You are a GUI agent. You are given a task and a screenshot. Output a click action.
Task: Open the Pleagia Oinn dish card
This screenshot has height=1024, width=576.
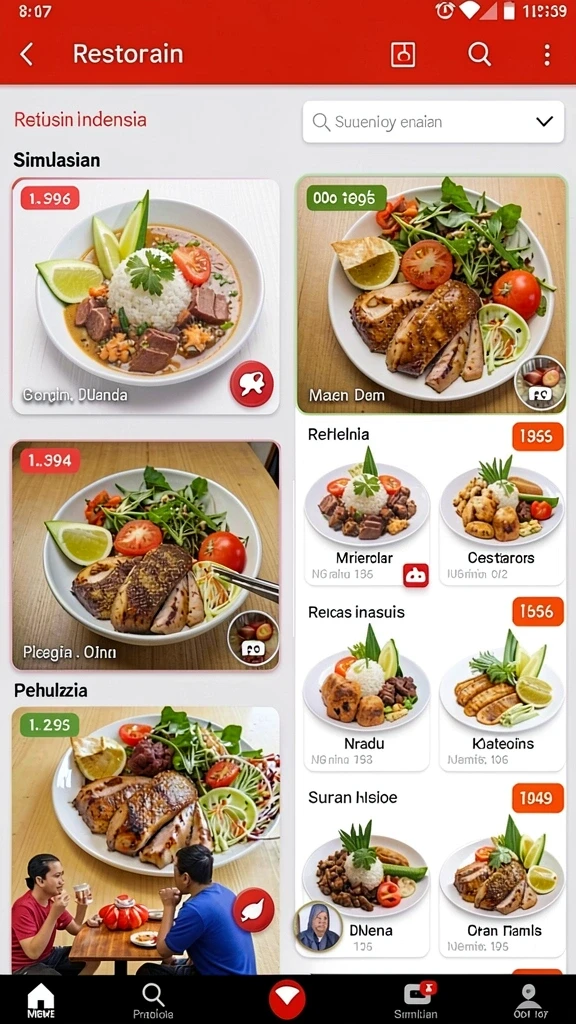pos(146,555)
